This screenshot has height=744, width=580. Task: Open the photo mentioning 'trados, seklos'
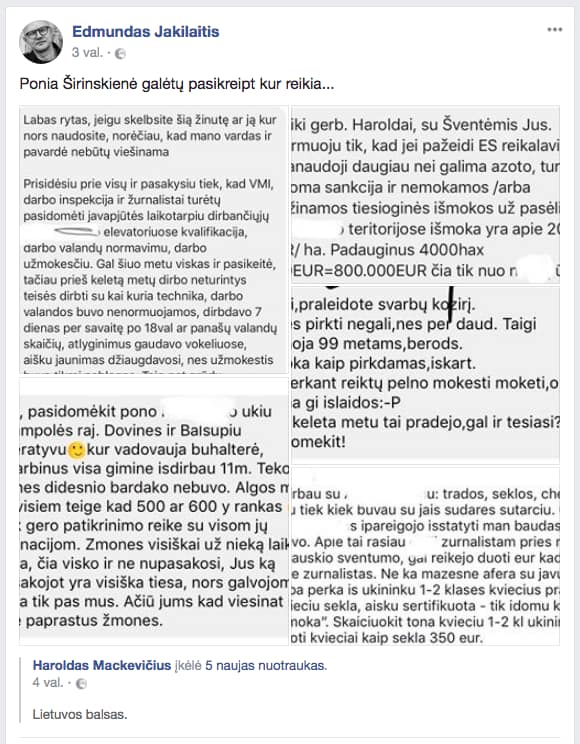tap(425, 556)
